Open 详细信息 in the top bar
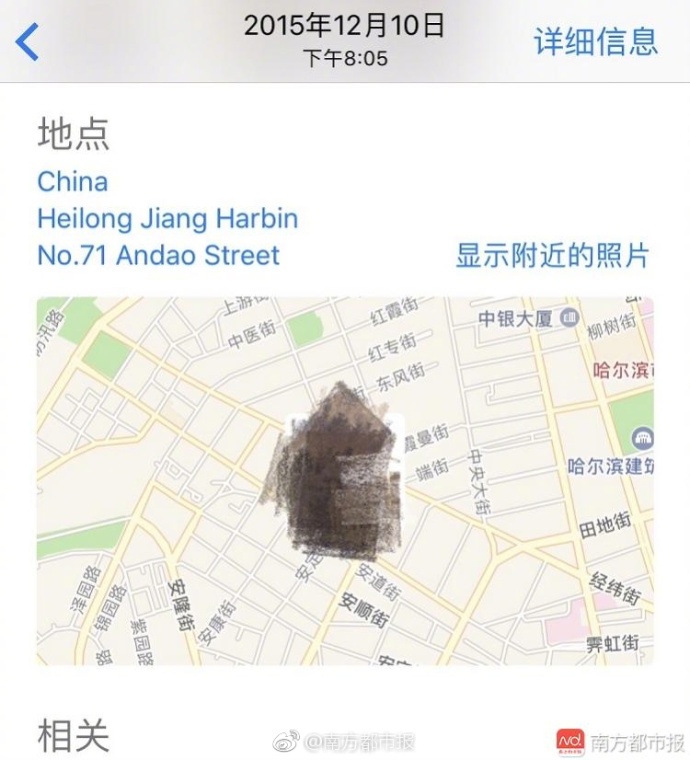 [595, 41]
